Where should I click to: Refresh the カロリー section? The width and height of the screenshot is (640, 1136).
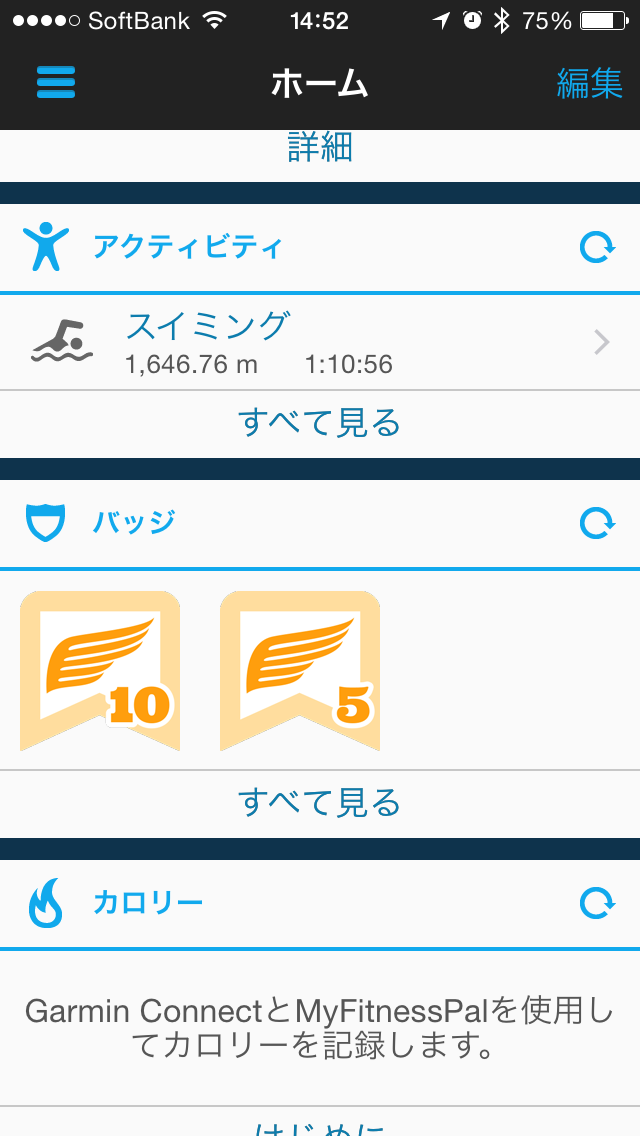click(596, 904)
